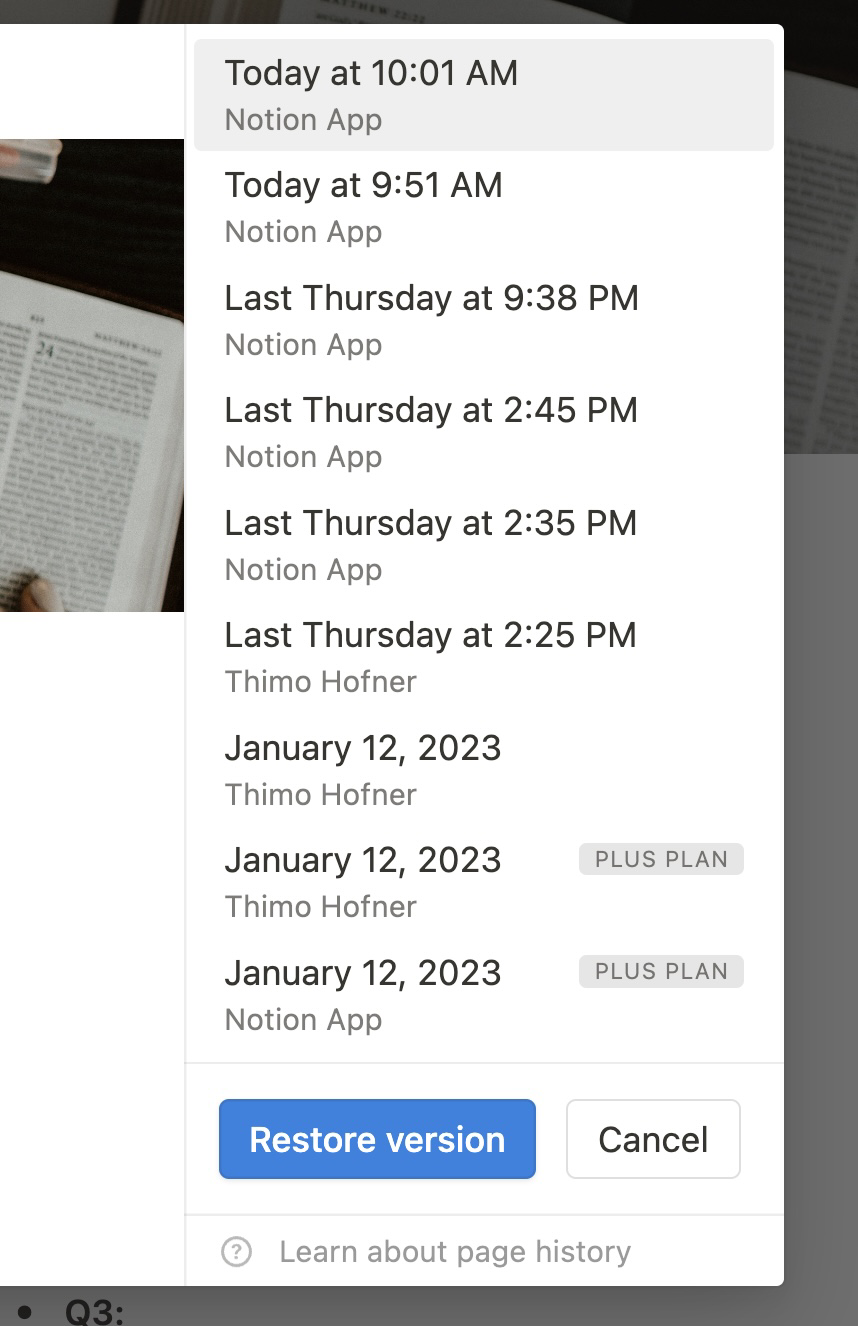View the Last Thursday at 2:45 PM version
Image resolution: width=858 pixels, height=1326 pixels.
click(x=483, y=432)
